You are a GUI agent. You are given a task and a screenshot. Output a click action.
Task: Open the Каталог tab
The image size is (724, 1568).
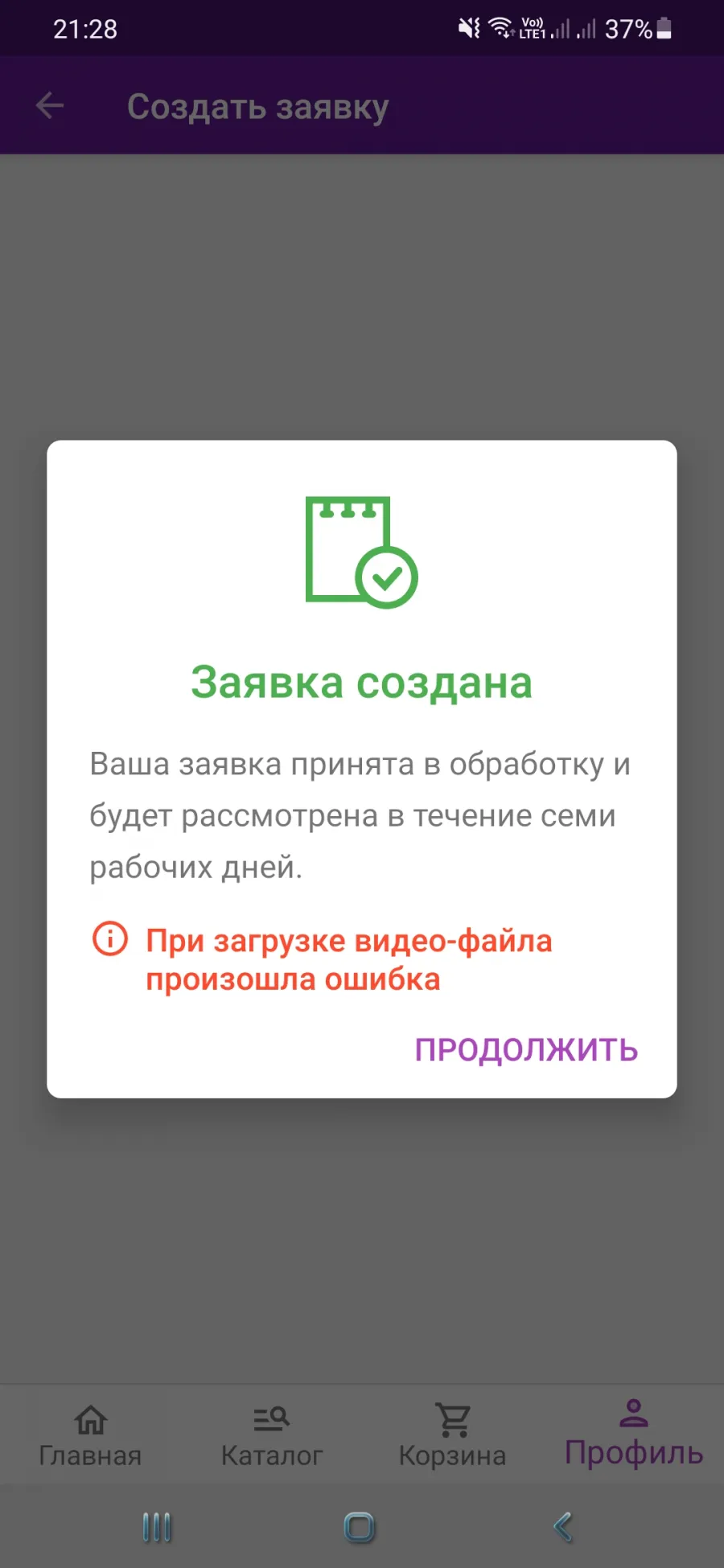272,1436
